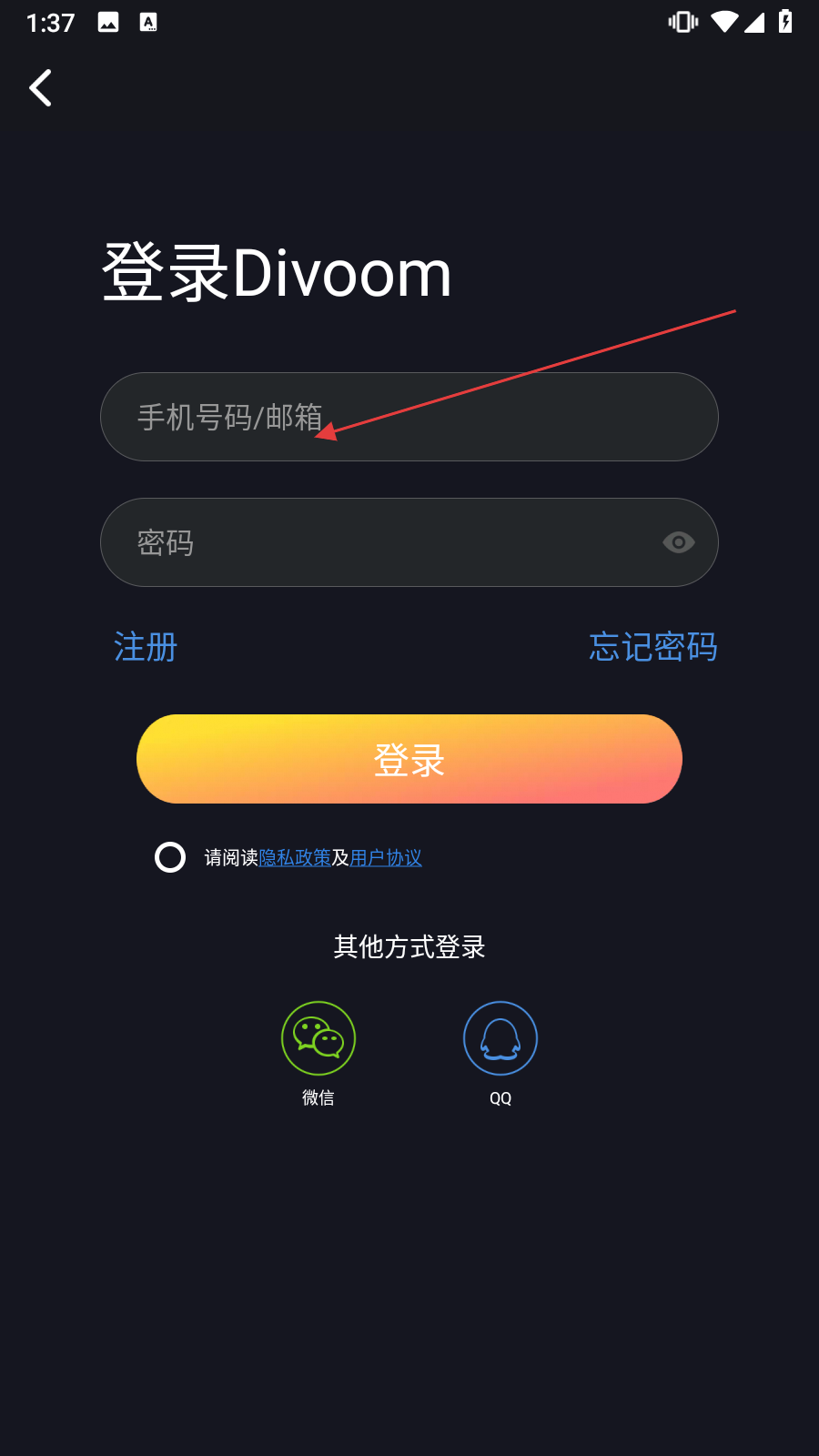Open the 注册 registration link

click(146, 647)
